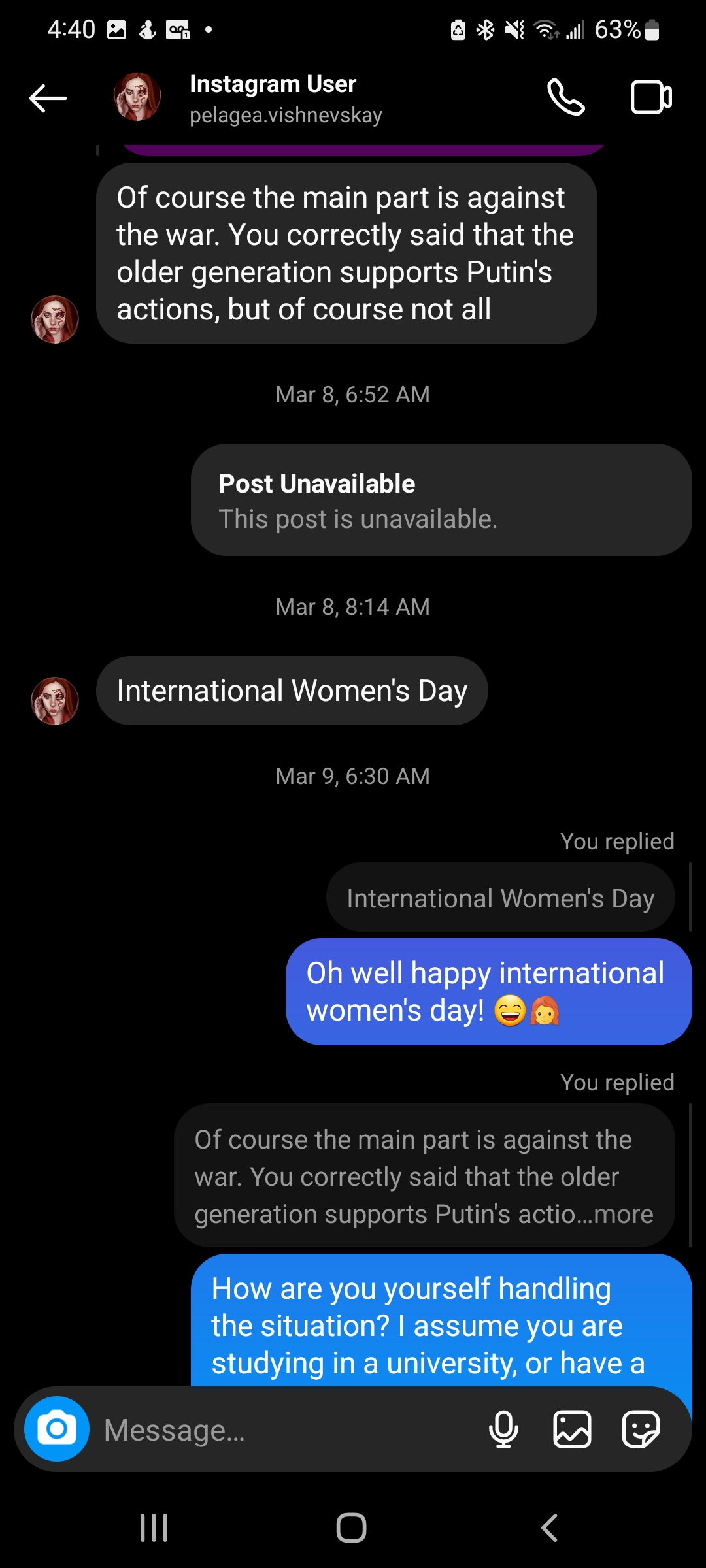Record a voice message

pos(503,1429)
